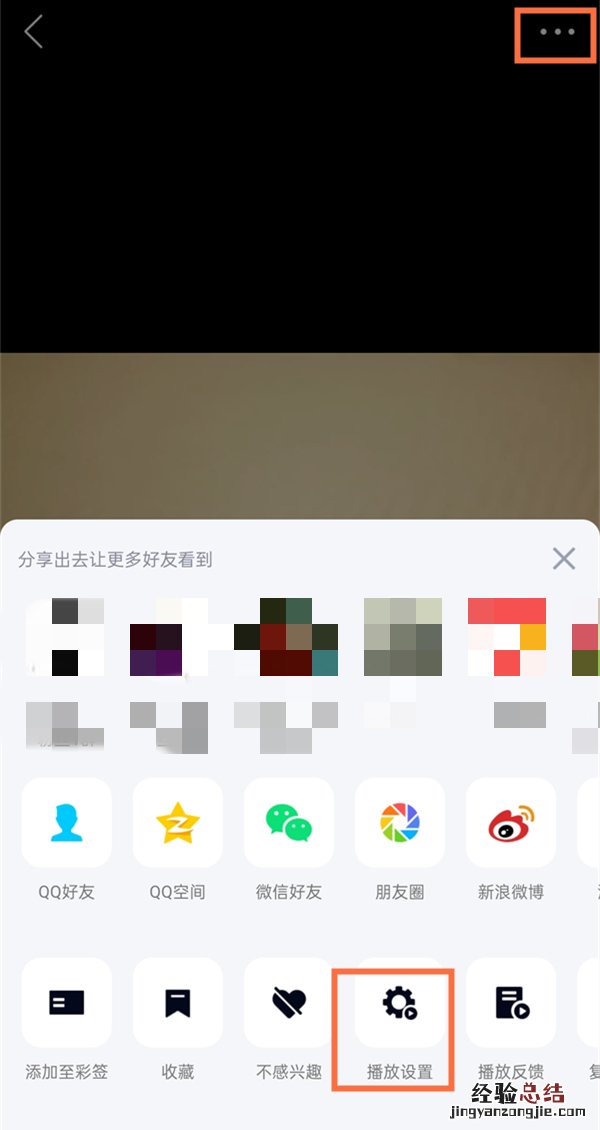
Task: Open 播放反馈
Action: click(510, 1003)
